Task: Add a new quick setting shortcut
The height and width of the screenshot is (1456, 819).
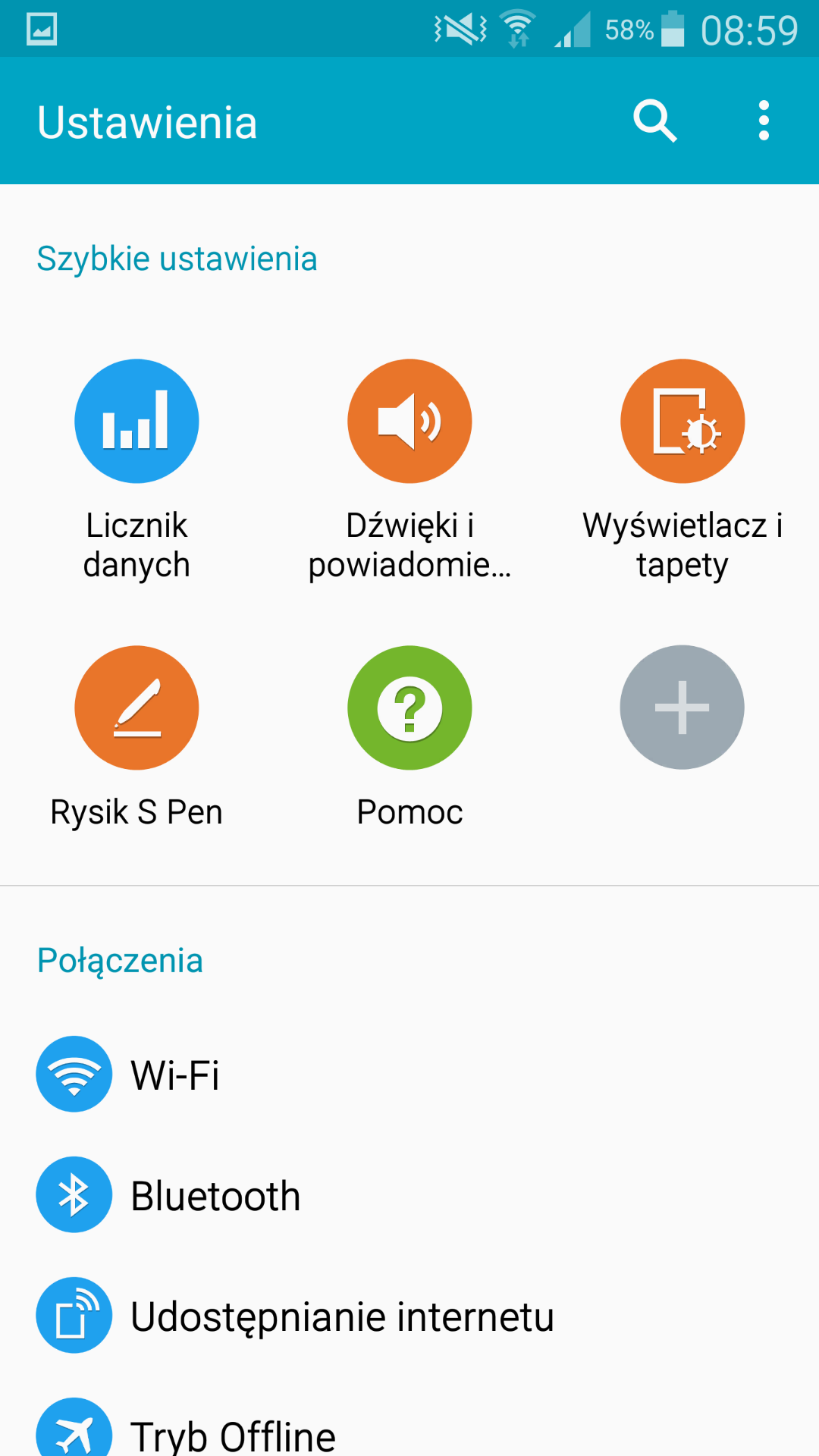Action: pos(682,708)
